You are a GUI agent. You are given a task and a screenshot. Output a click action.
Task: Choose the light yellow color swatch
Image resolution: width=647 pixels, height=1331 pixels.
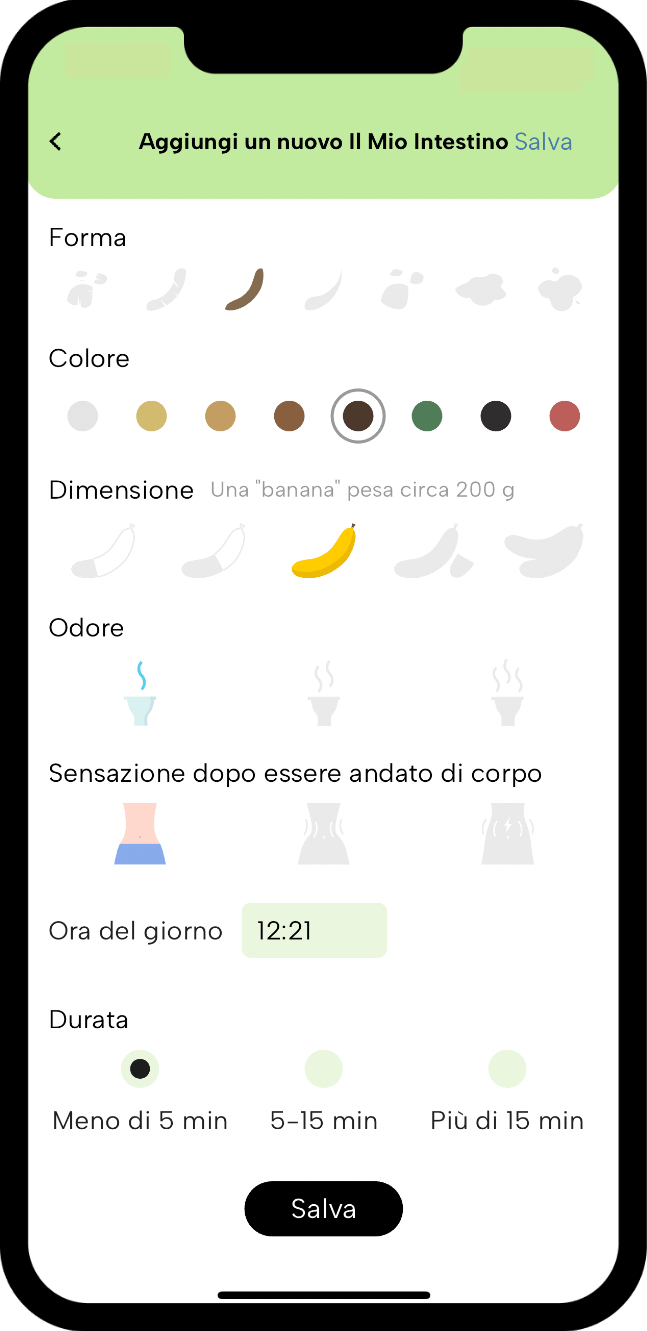tap(151, 416)
